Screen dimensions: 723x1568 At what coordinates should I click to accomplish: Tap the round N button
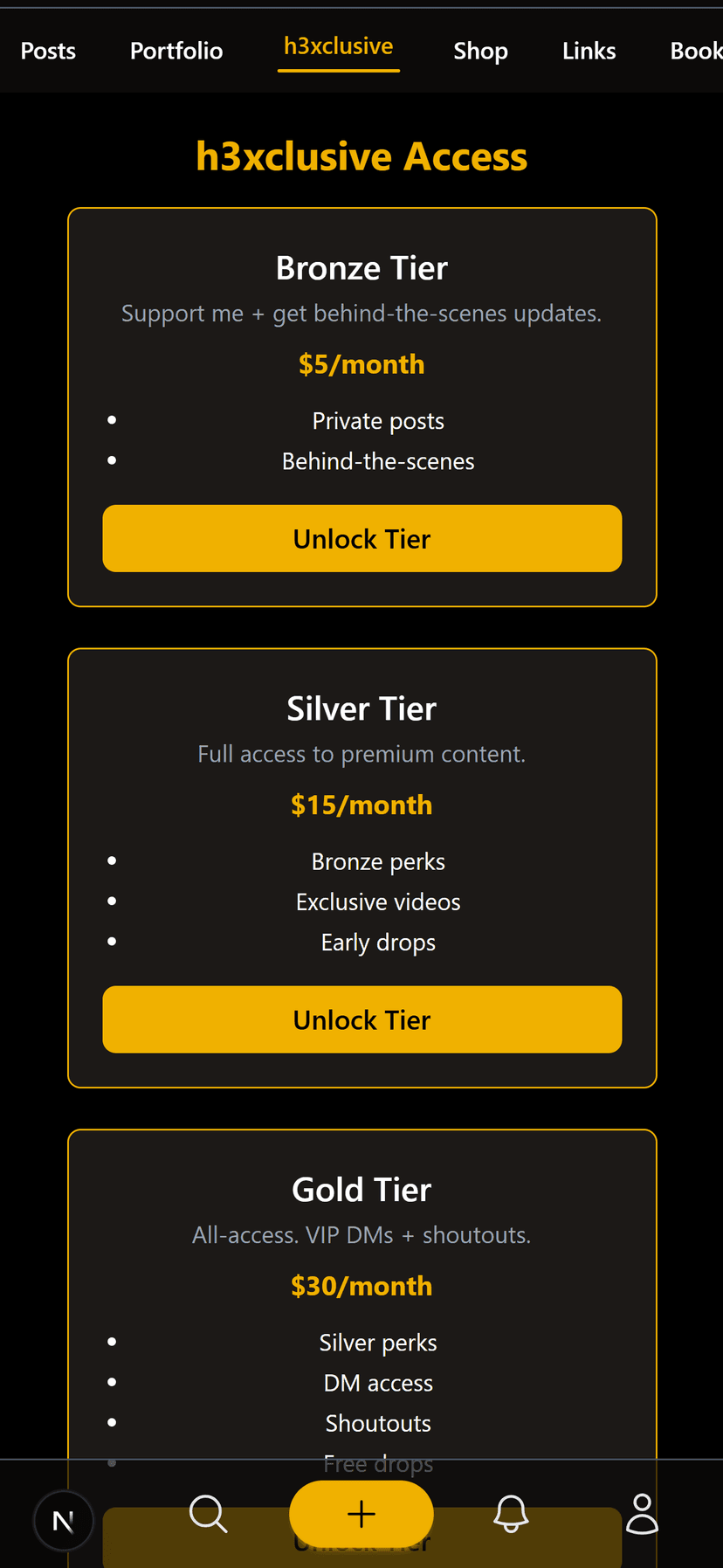pyautogui.click(x=64, y=1522)
